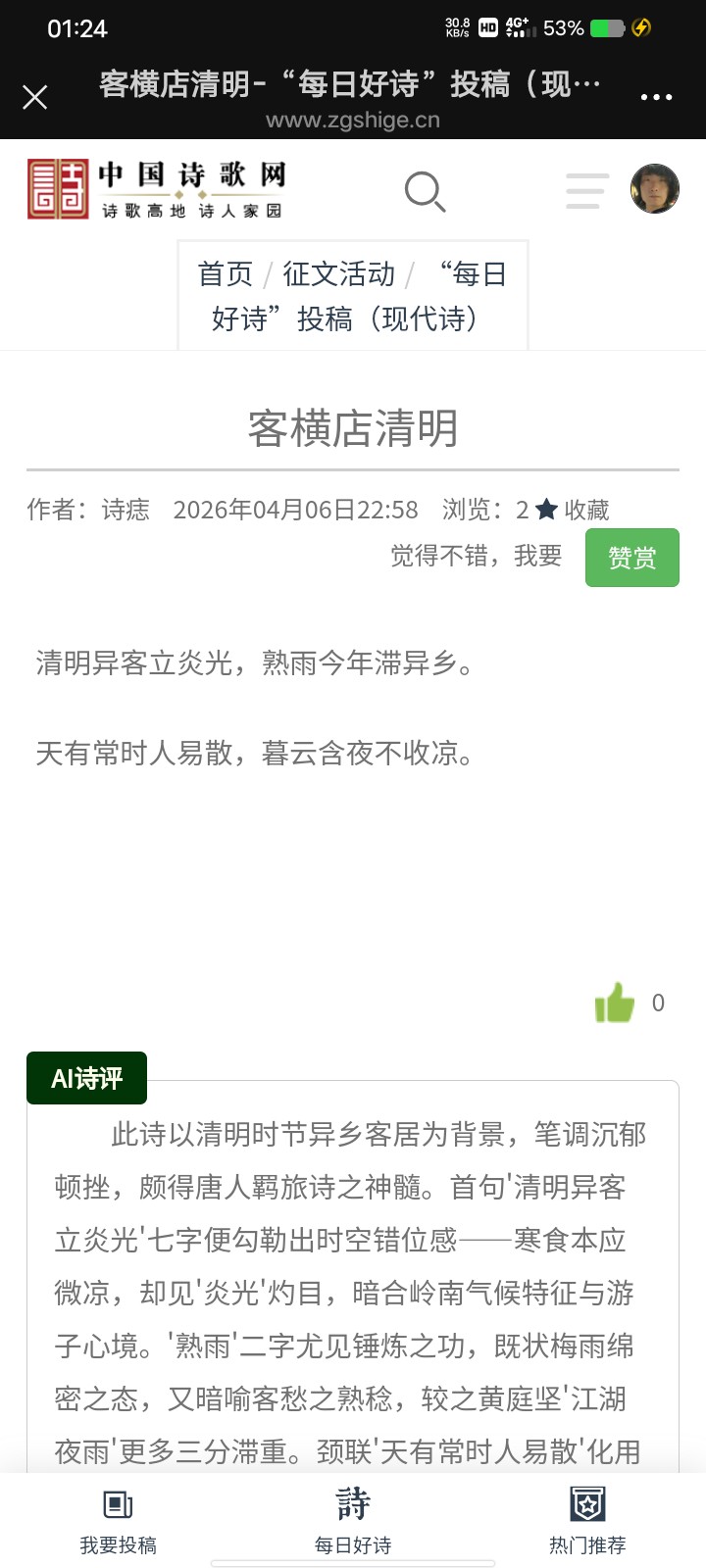Viewport: 706px width, 1568px height.
Task: Open the three-dot overflow menu
Action: coord(656,97)
